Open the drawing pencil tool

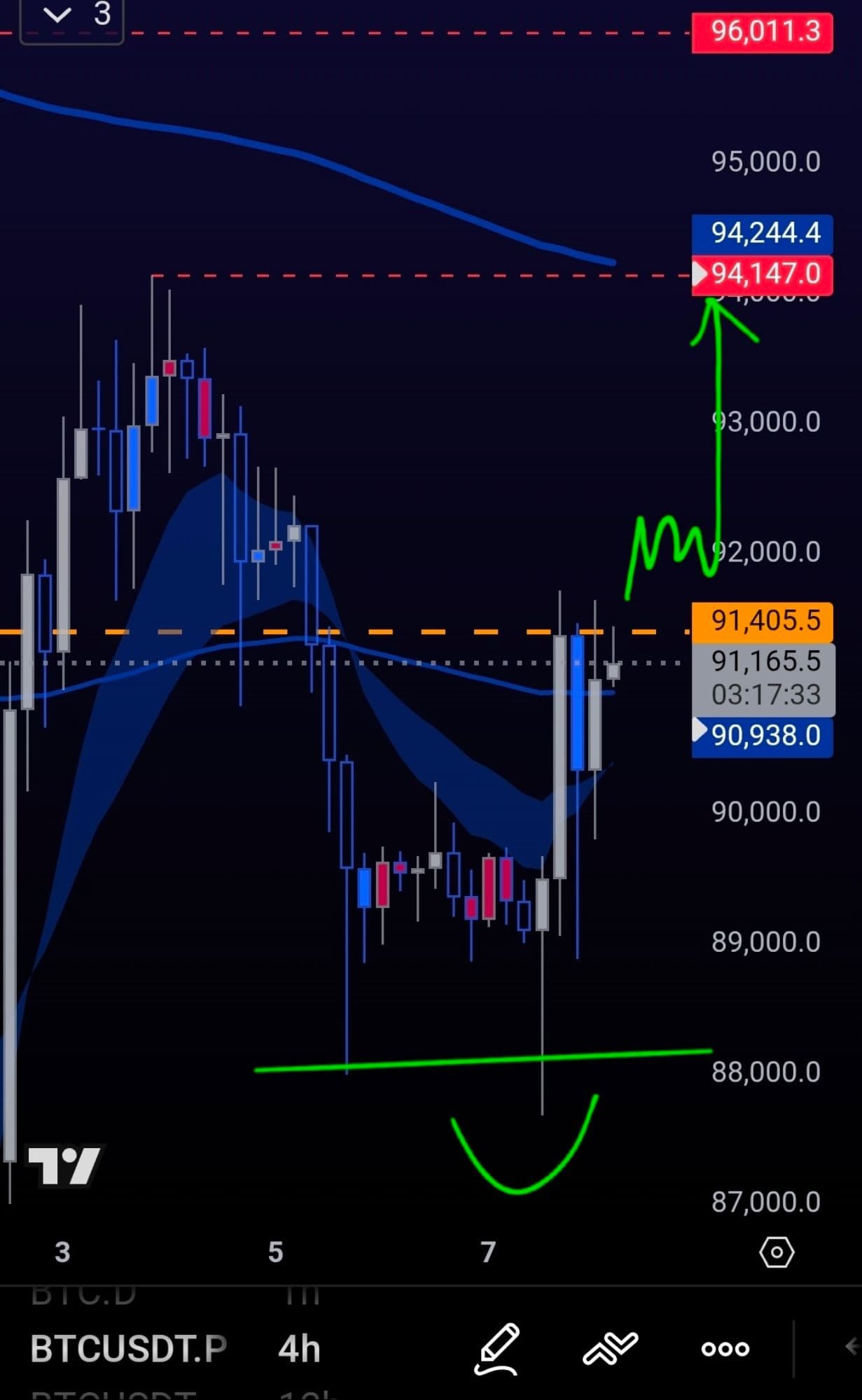(x=497, y=1348)
